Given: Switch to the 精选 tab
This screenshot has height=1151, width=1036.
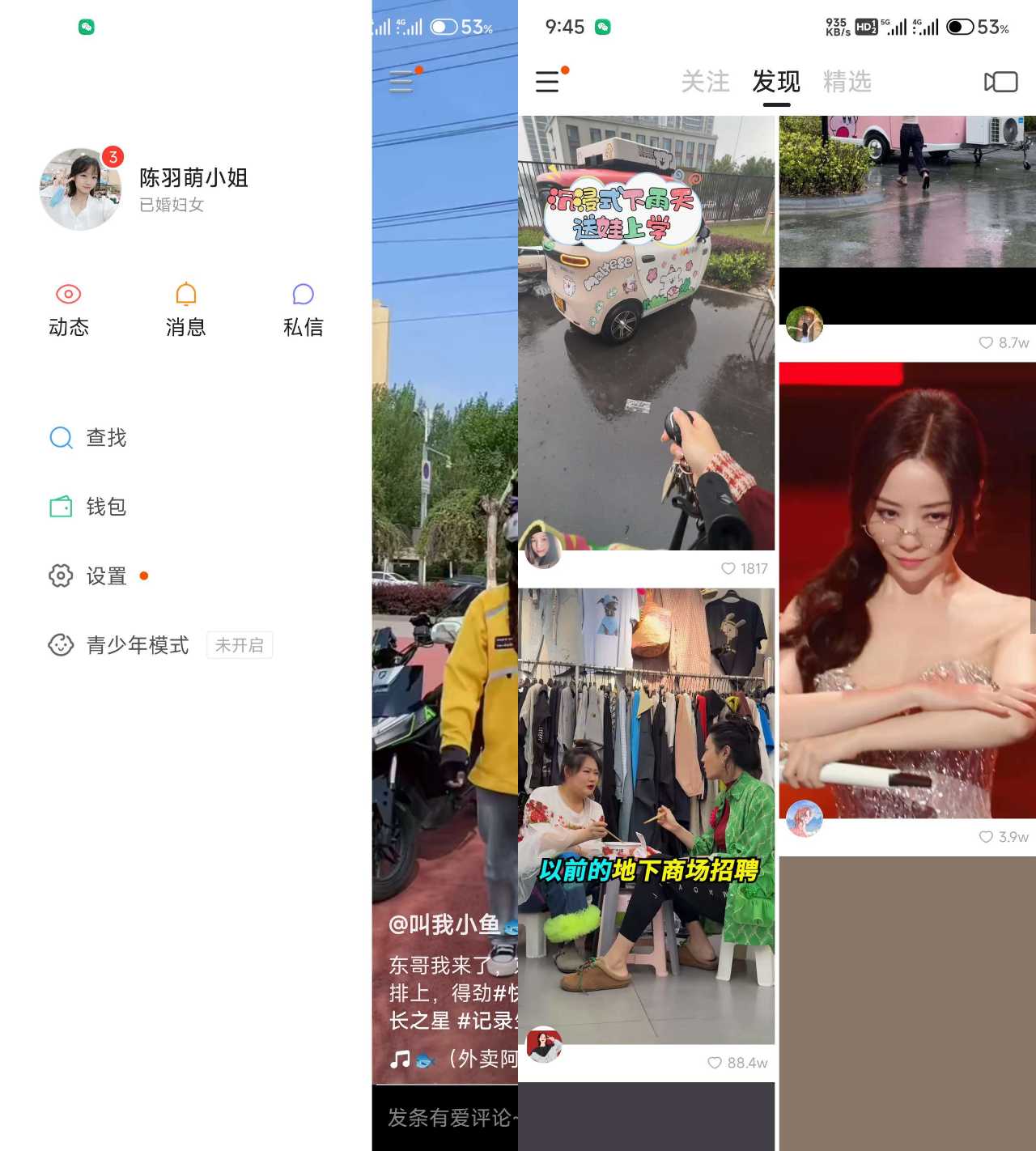Looking at the screenshot, I should pos(847,82).
